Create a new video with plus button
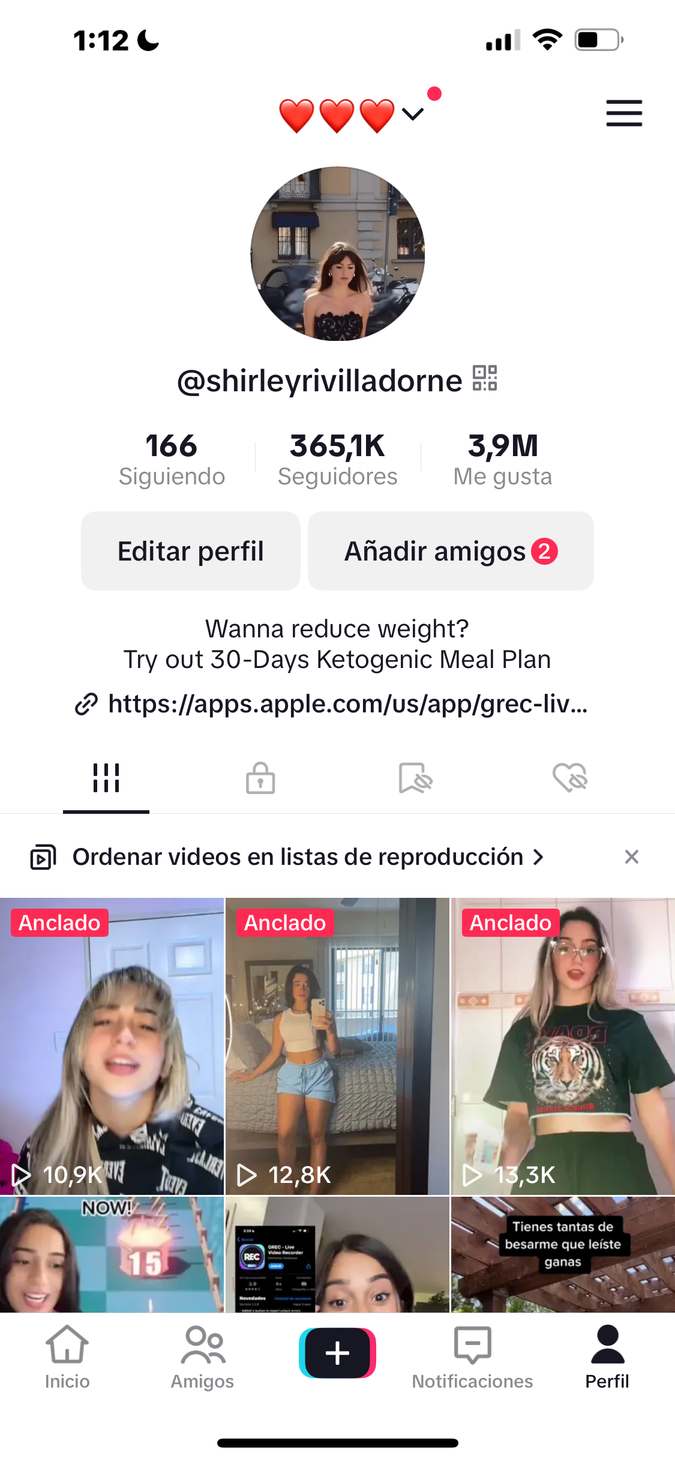The image size is (675, 1462). 337,1354
